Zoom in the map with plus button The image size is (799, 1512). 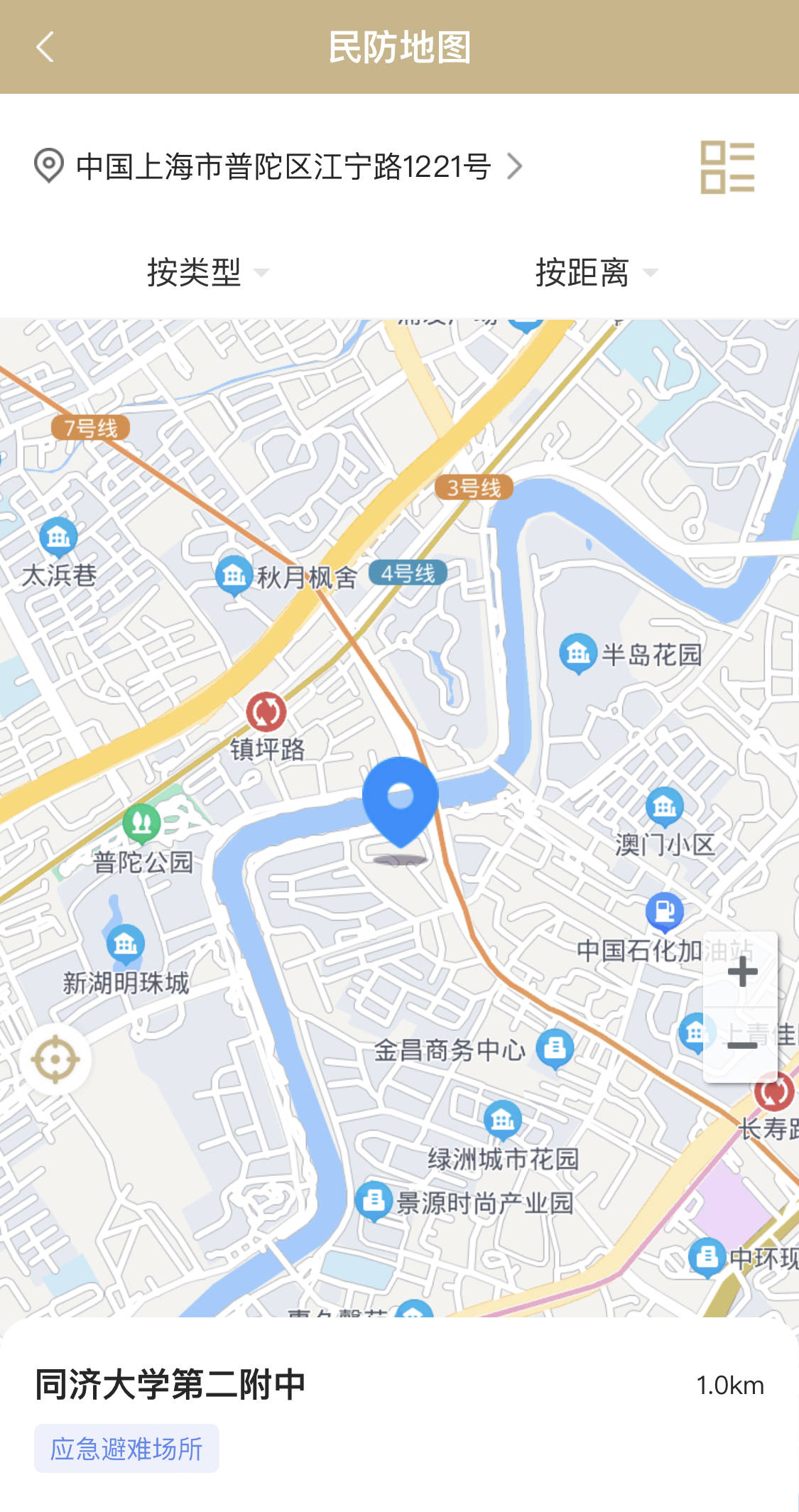741,971
